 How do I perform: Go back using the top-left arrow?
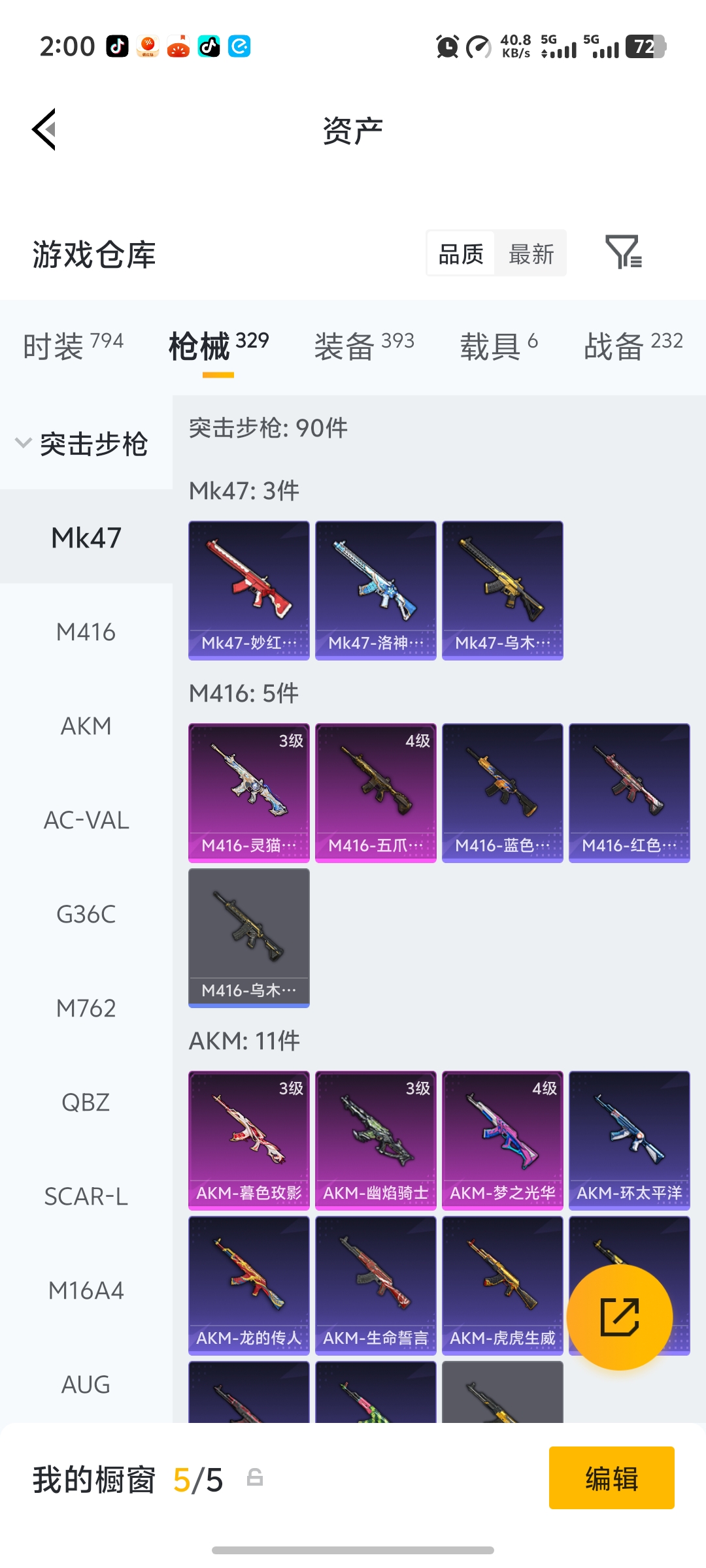(44, 129)
